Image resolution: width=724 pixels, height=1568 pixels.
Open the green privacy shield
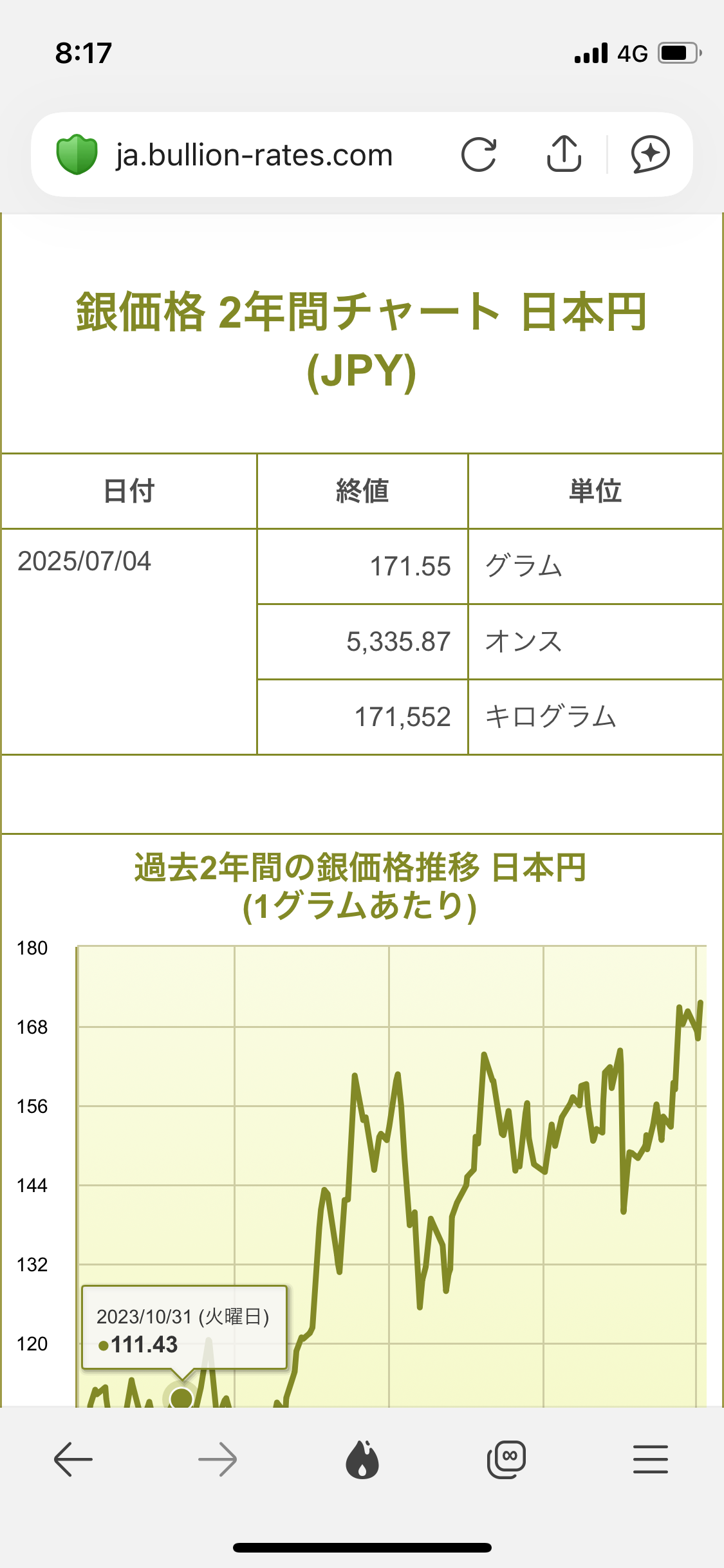click(x=77, y=154)
